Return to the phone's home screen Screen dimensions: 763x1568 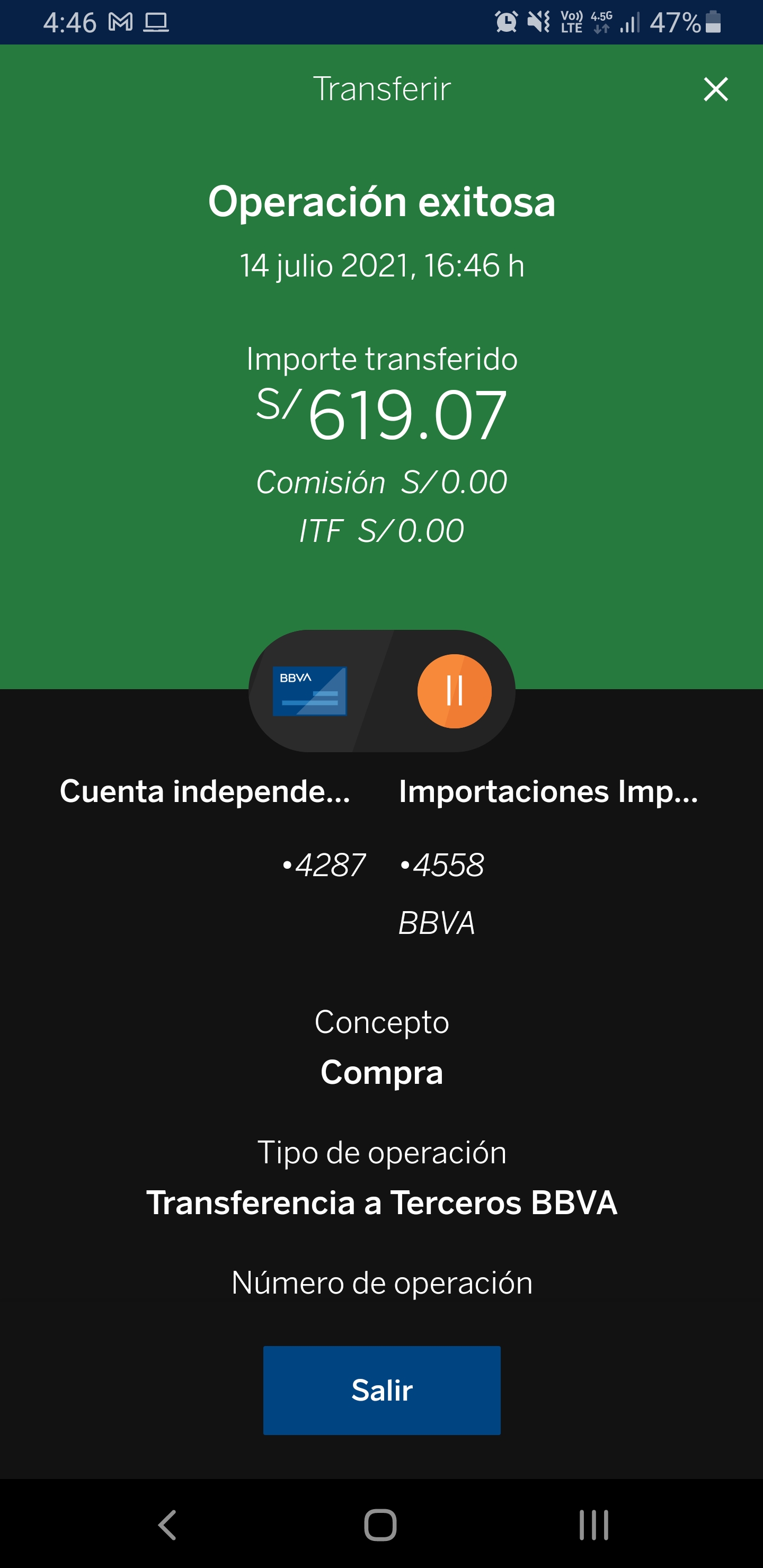(380, 1525)
